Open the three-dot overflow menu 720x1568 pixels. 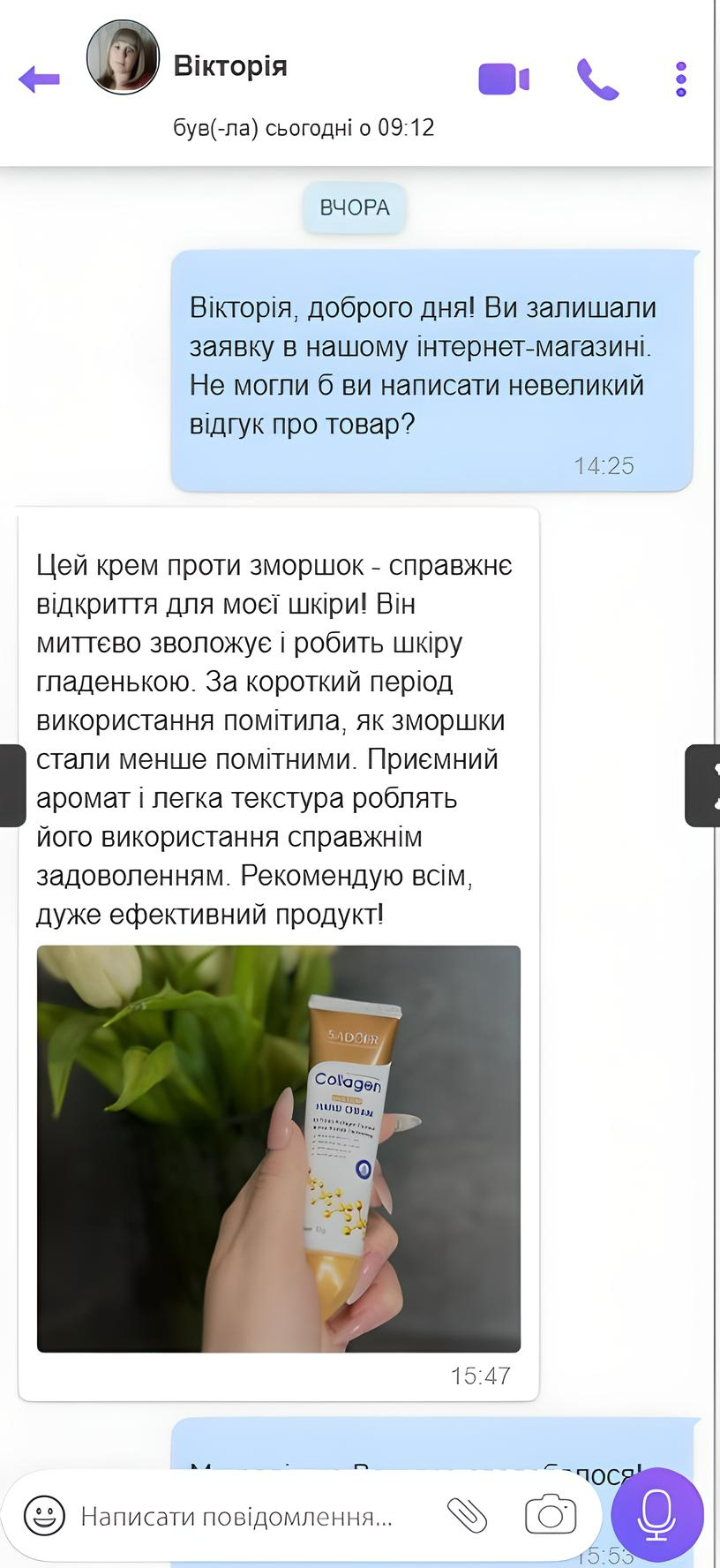pos(680,79)
